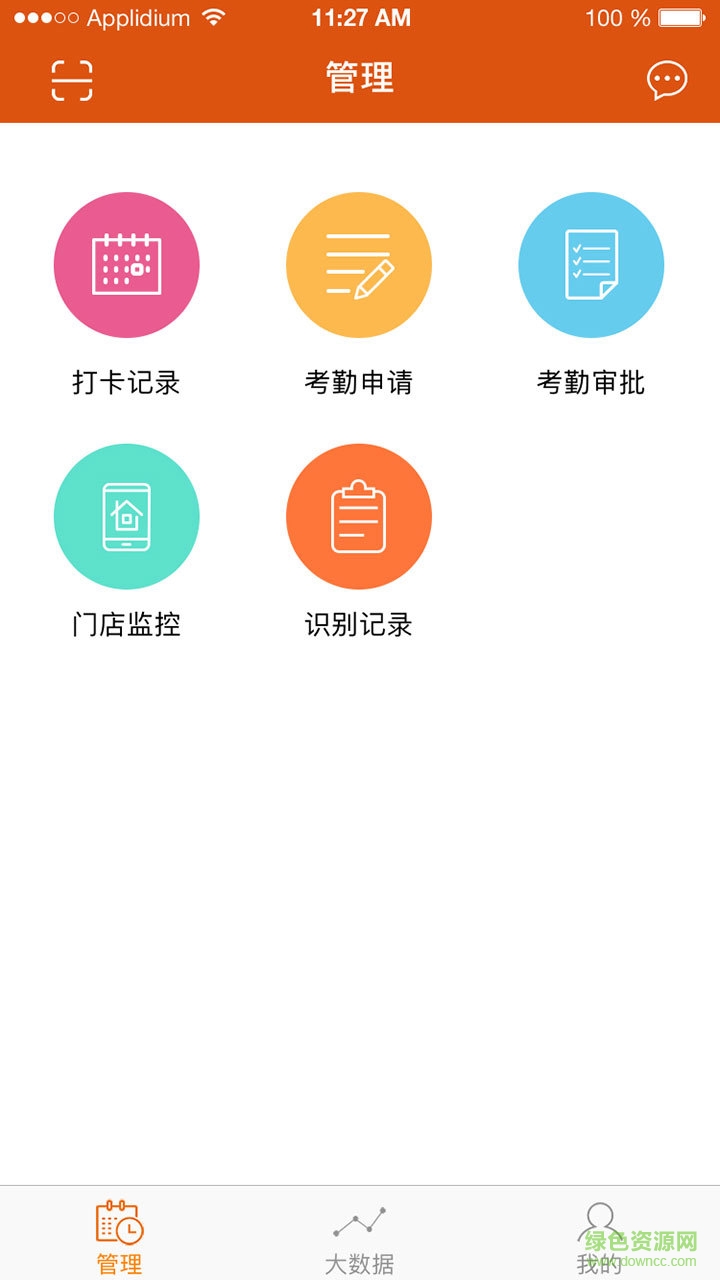
Task: Open 识别记录 (recognition records) clipboard icon
Action: coord(359,515)
